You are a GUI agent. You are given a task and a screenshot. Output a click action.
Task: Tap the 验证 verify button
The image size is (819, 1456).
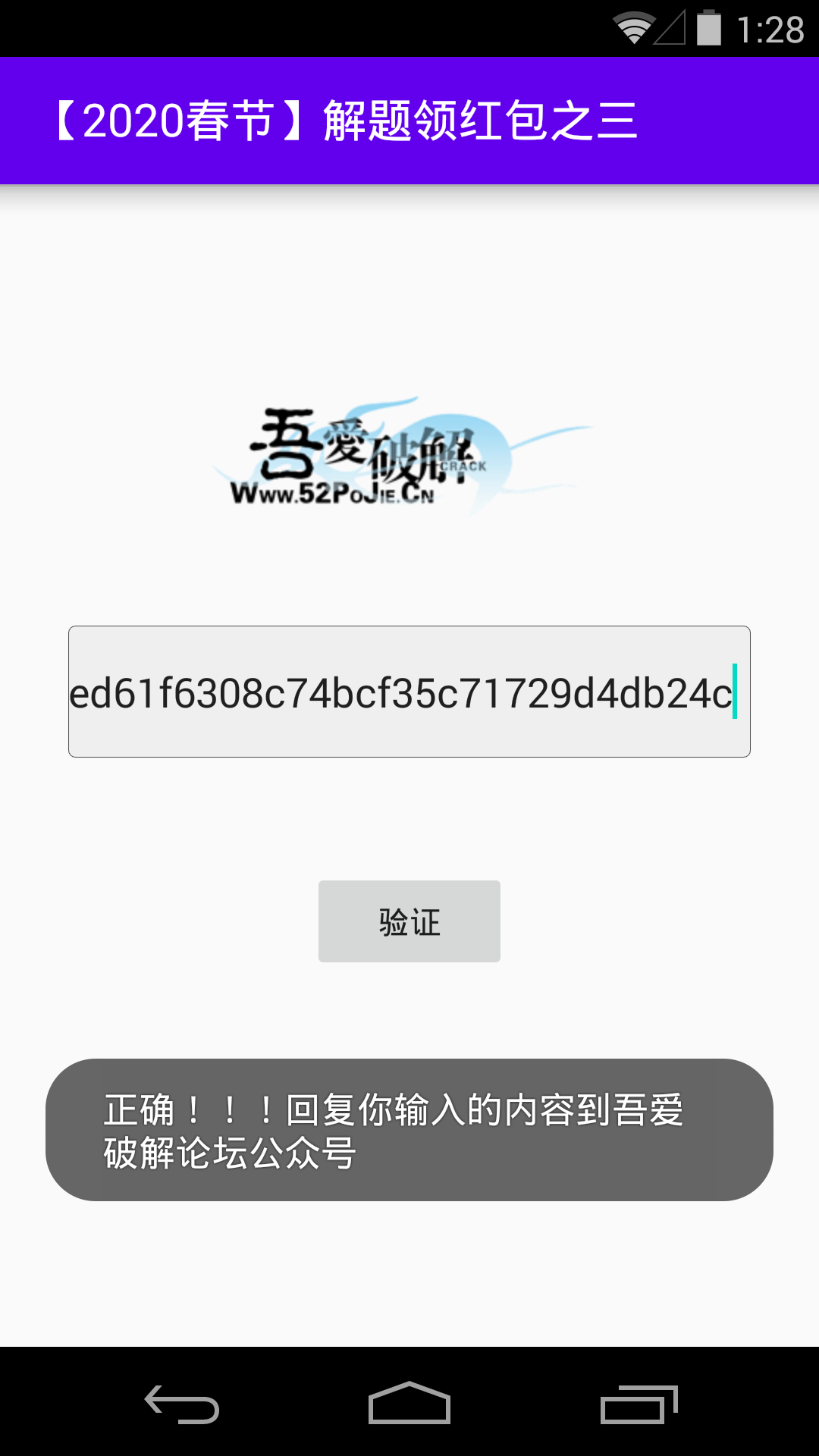[x=409, y=921]
